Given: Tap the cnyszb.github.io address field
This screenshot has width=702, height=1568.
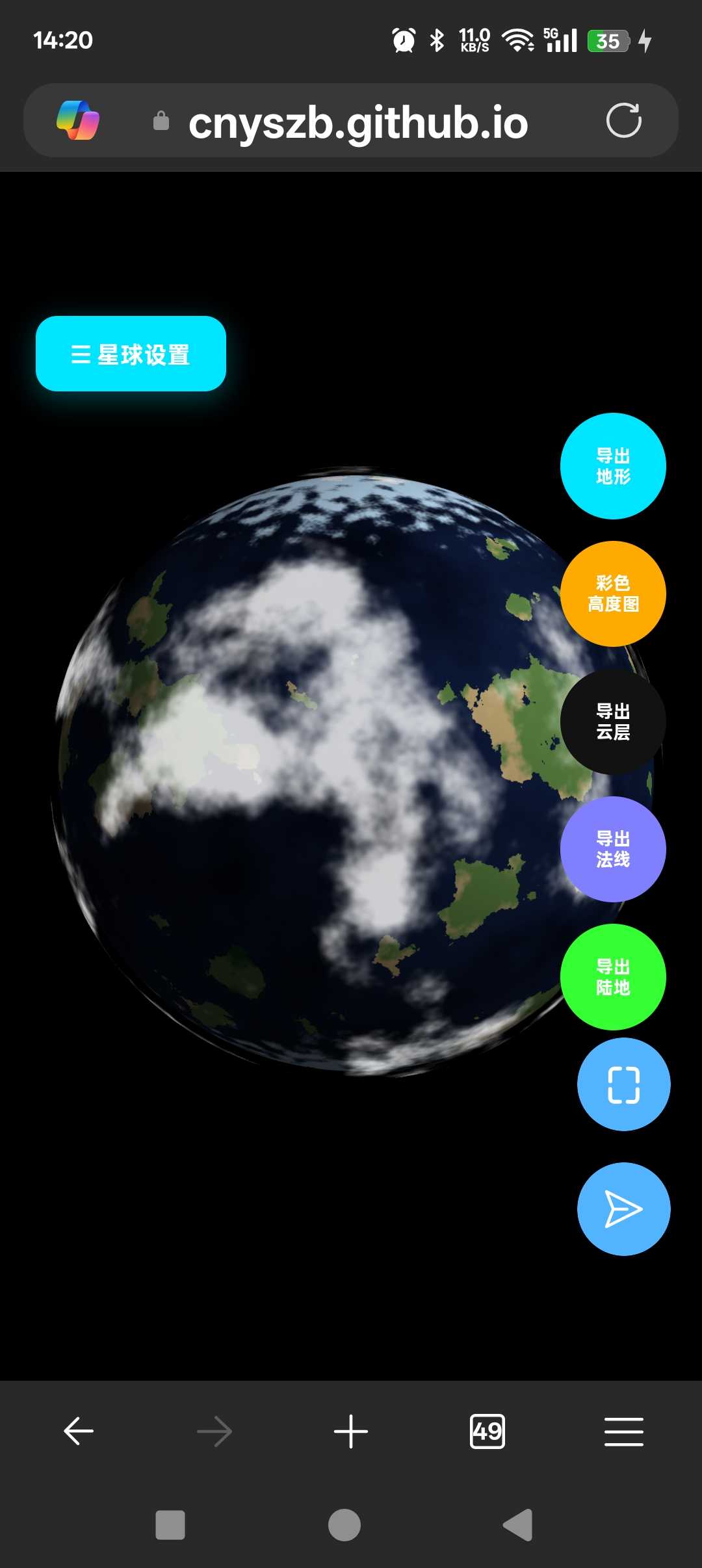Looking at the screenshot, I should click(x=357, y=122).
